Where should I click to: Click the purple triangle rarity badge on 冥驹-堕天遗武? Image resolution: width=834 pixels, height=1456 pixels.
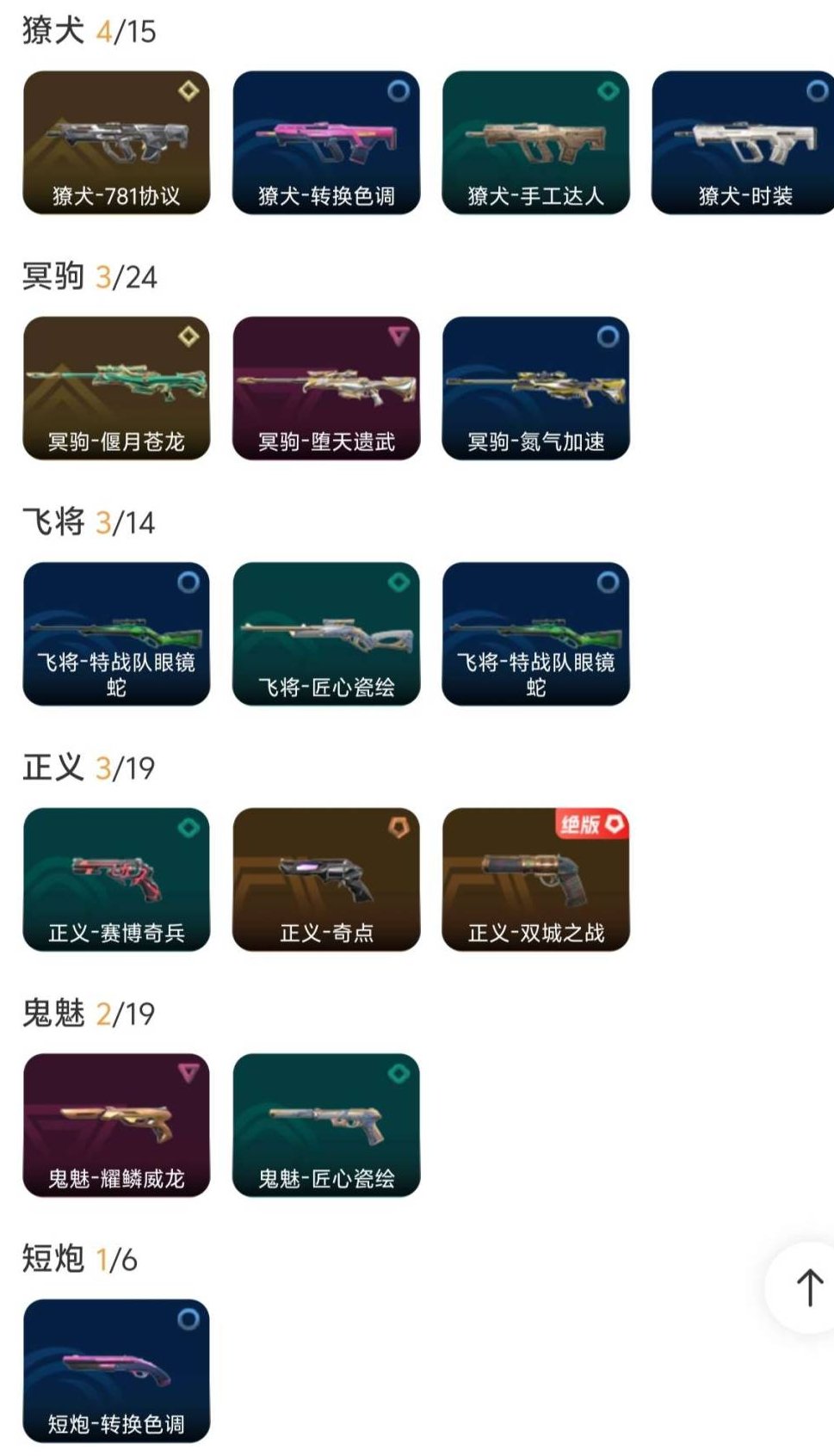coord(396,336)
